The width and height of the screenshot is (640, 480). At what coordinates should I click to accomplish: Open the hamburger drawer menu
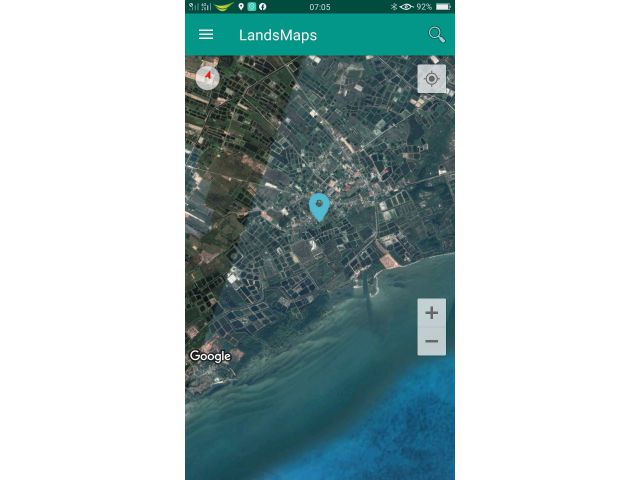click(206, 35)
